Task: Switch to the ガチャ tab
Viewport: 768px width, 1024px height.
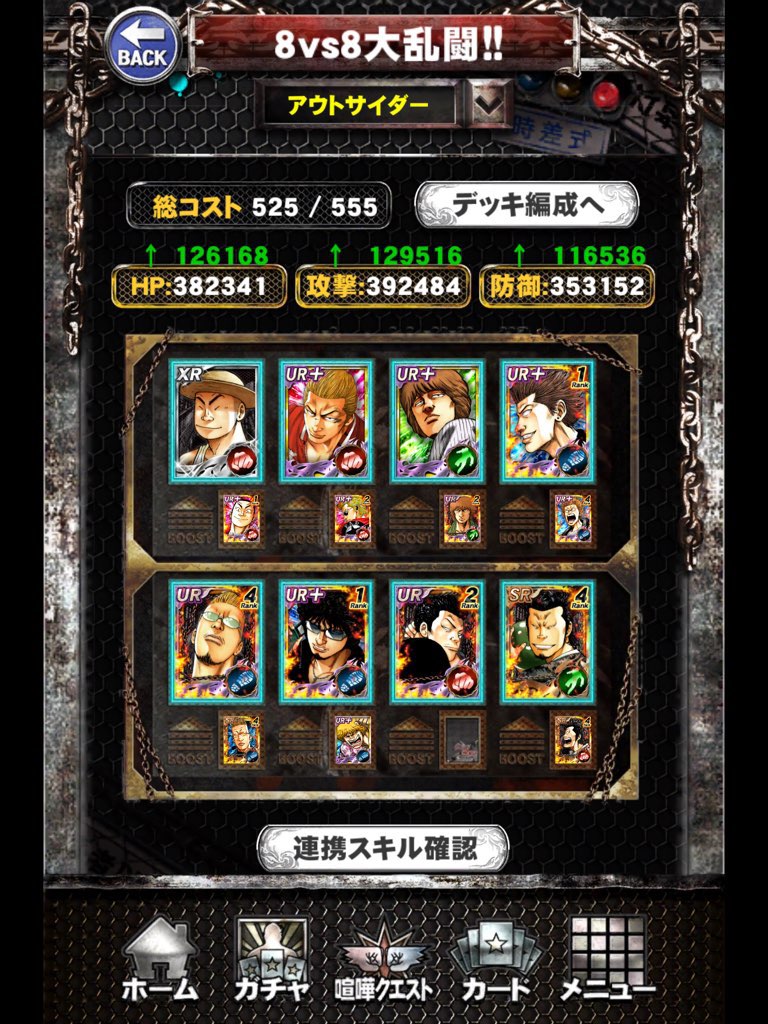Action: (271, 960)
